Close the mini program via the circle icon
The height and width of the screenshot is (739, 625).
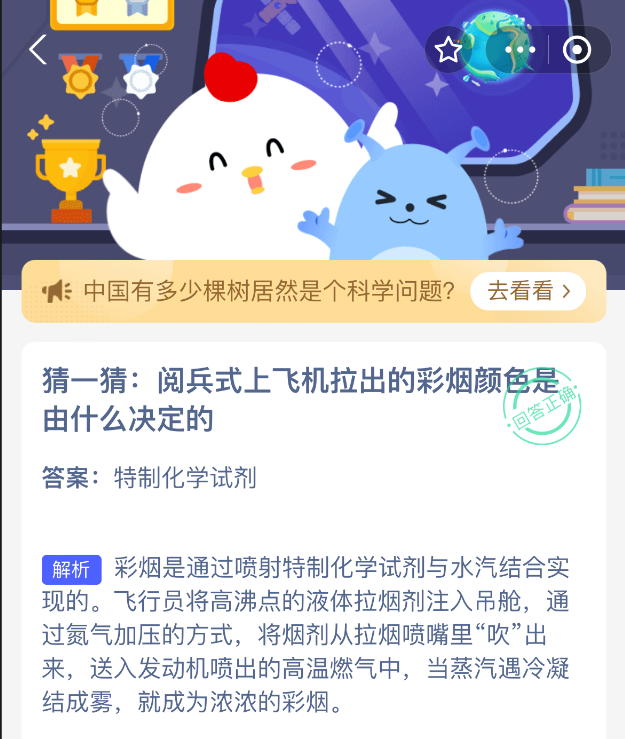coord(577,50)
